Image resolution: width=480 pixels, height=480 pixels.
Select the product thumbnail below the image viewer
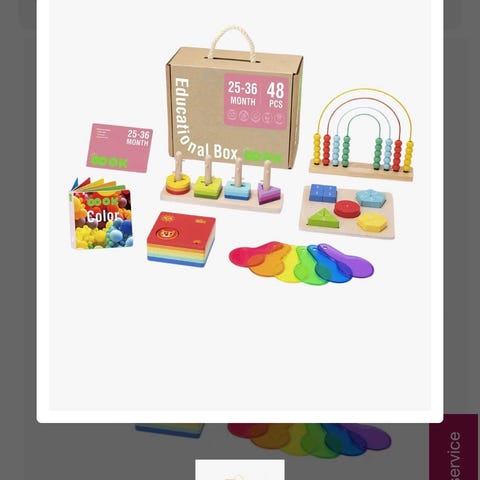click(240, 470)
